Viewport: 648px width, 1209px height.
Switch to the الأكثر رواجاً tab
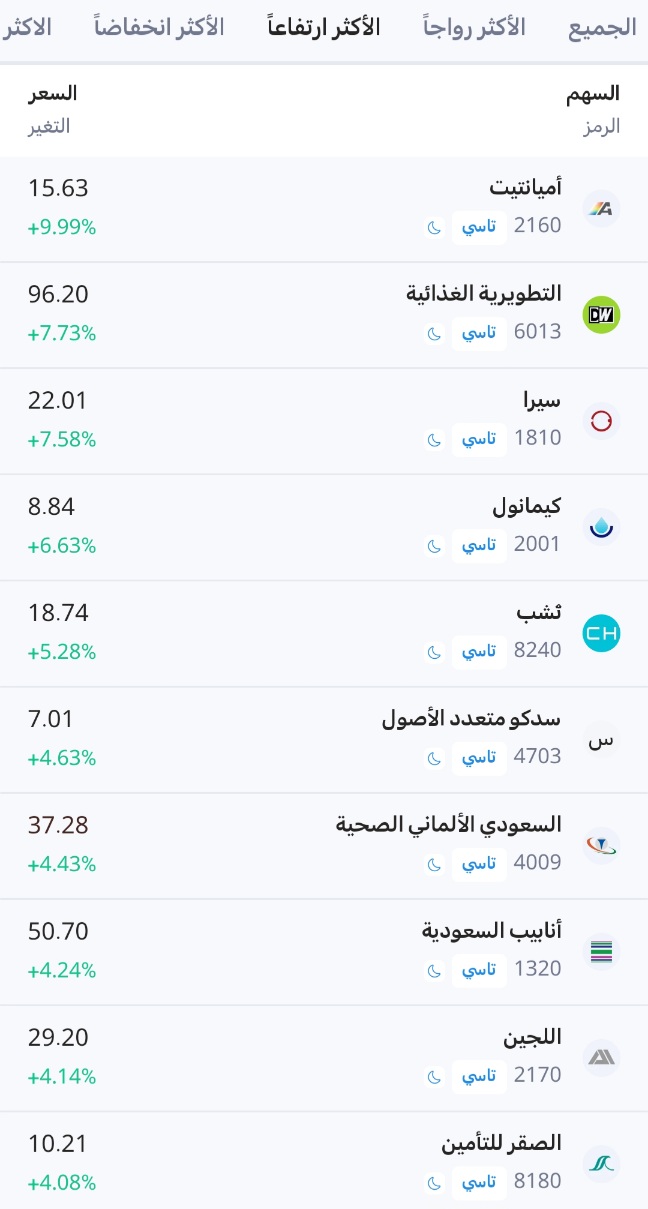474,27
